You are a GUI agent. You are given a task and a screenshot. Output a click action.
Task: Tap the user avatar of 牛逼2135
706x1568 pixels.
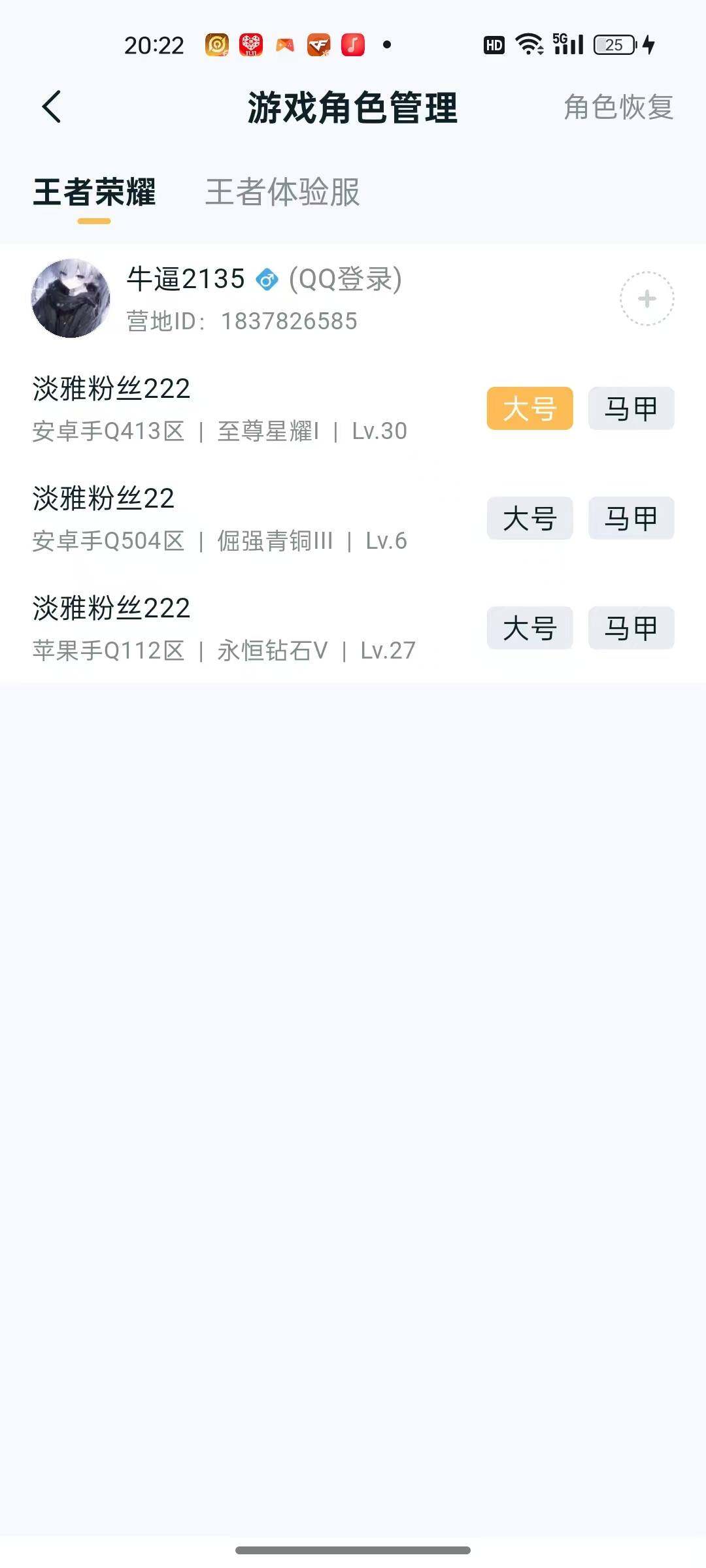(72, 297)
